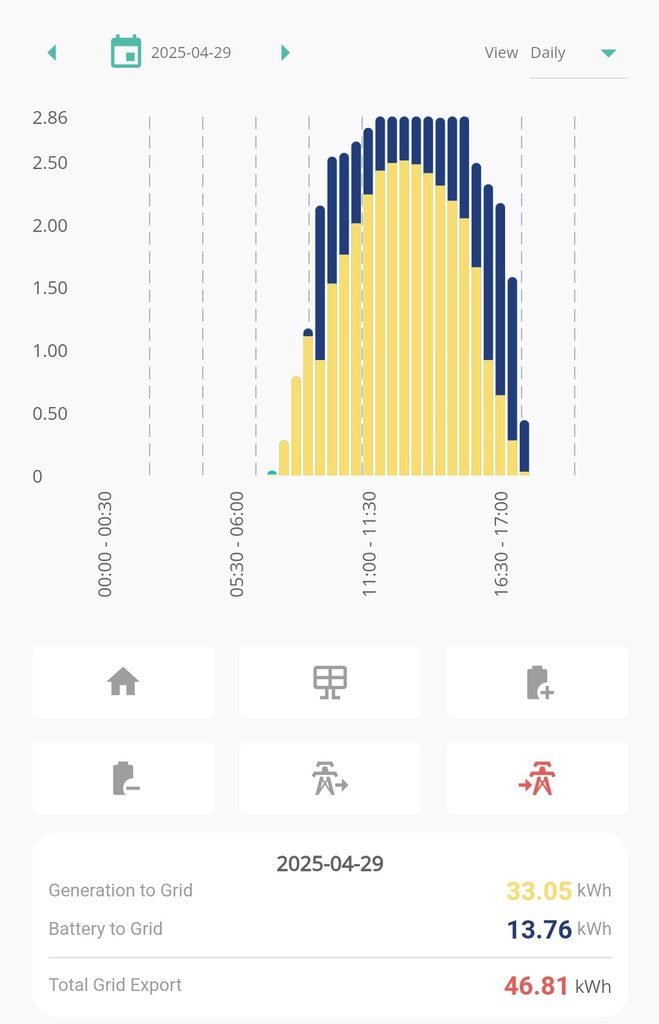The height and width of the screenshot is (1024, 659).
Task: Select the red grid export tile
Action: [538, 778]
